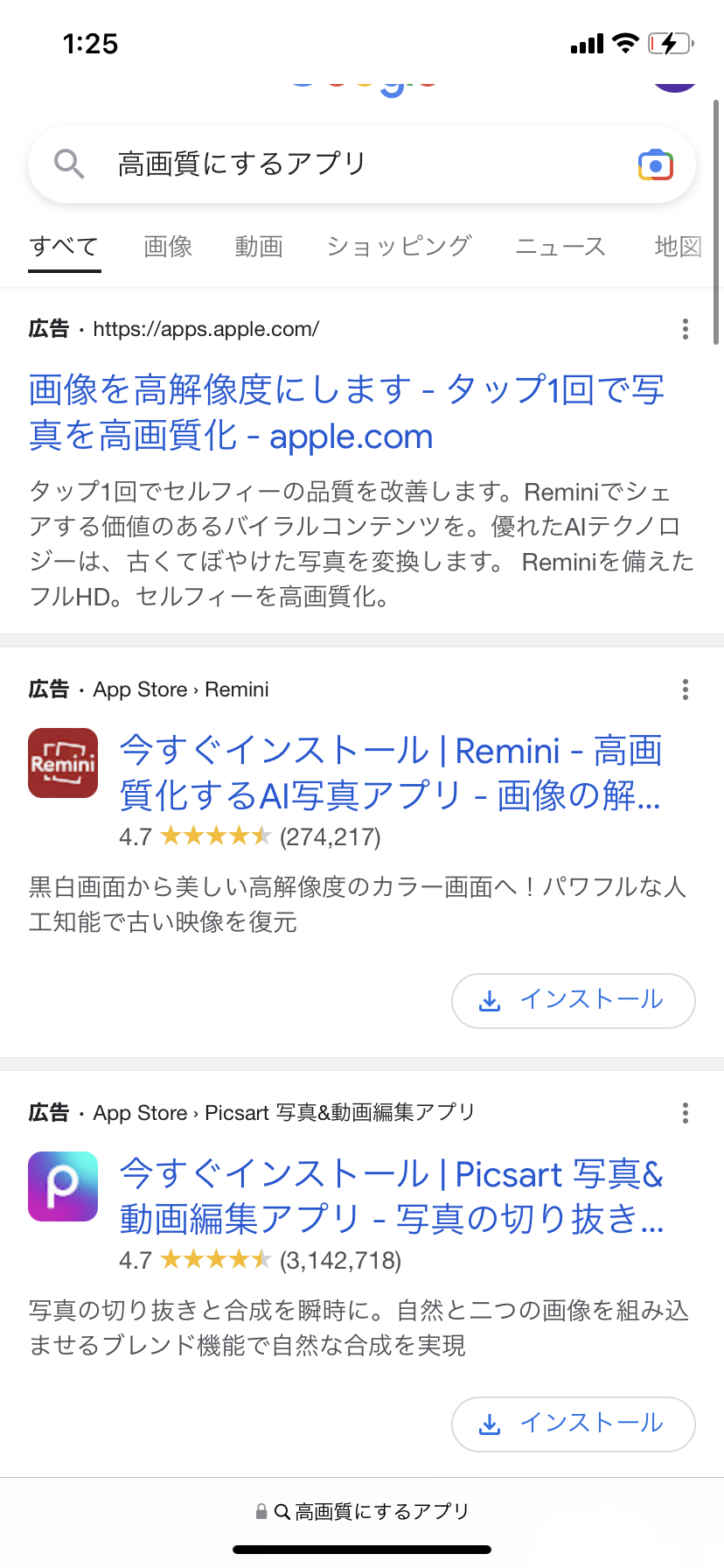This screenshot has width=724, height=1568.
Task: Open the Picsart 今すぐインストール ad title
Action: tap(392, 1196)
